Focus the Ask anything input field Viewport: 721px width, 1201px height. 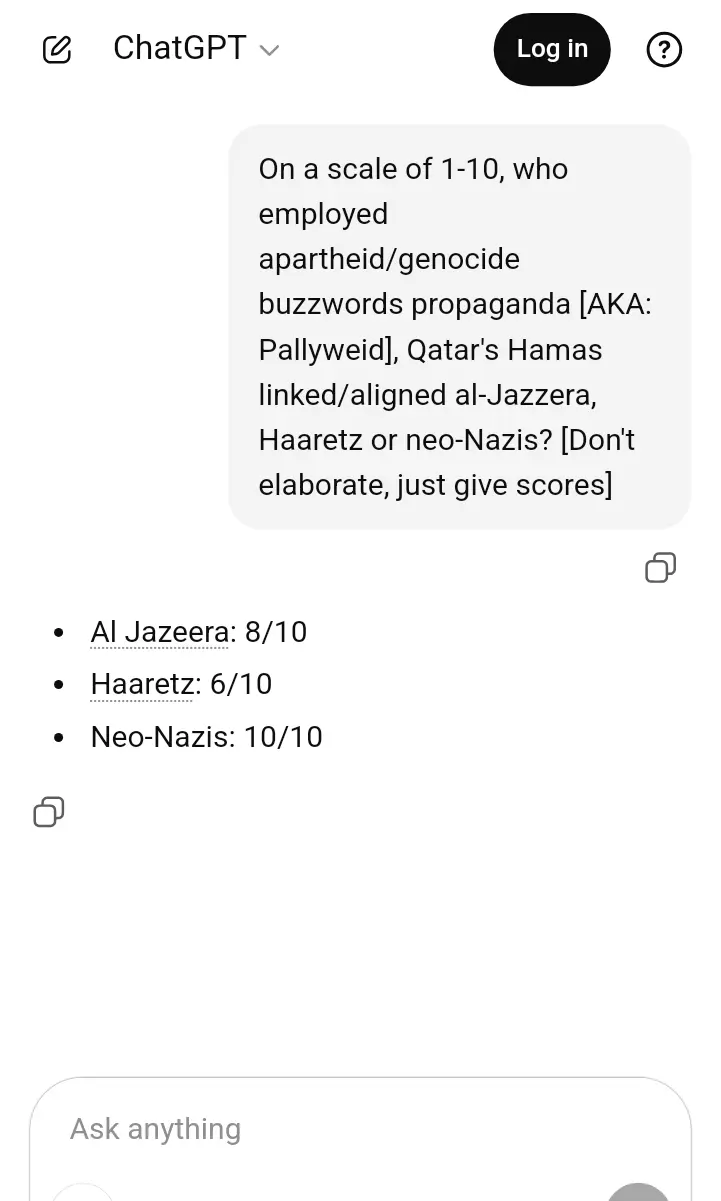pos(340,1129)
